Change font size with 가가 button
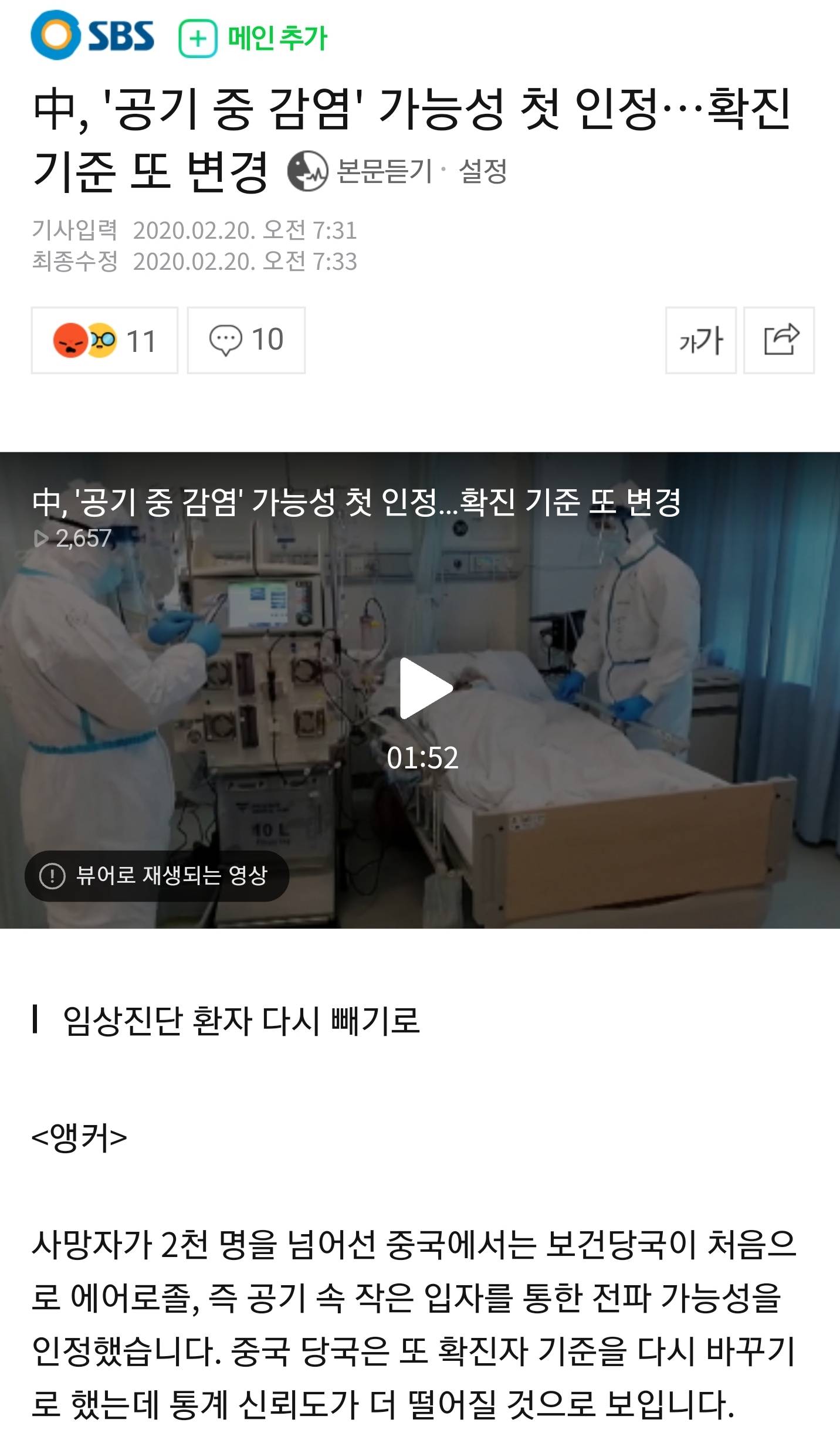This screenshot has width=840, height=1450. (700, 340)
